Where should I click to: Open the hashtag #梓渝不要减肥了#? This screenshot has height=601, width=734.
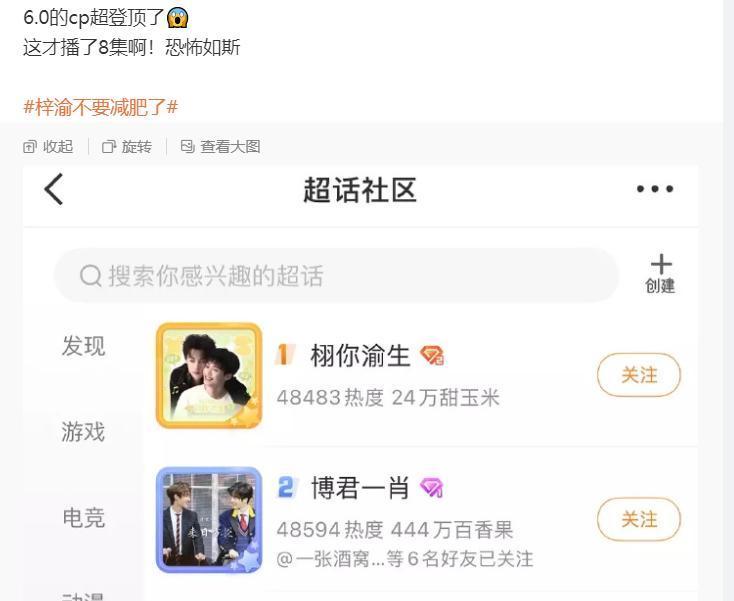[x=100, y=107]
